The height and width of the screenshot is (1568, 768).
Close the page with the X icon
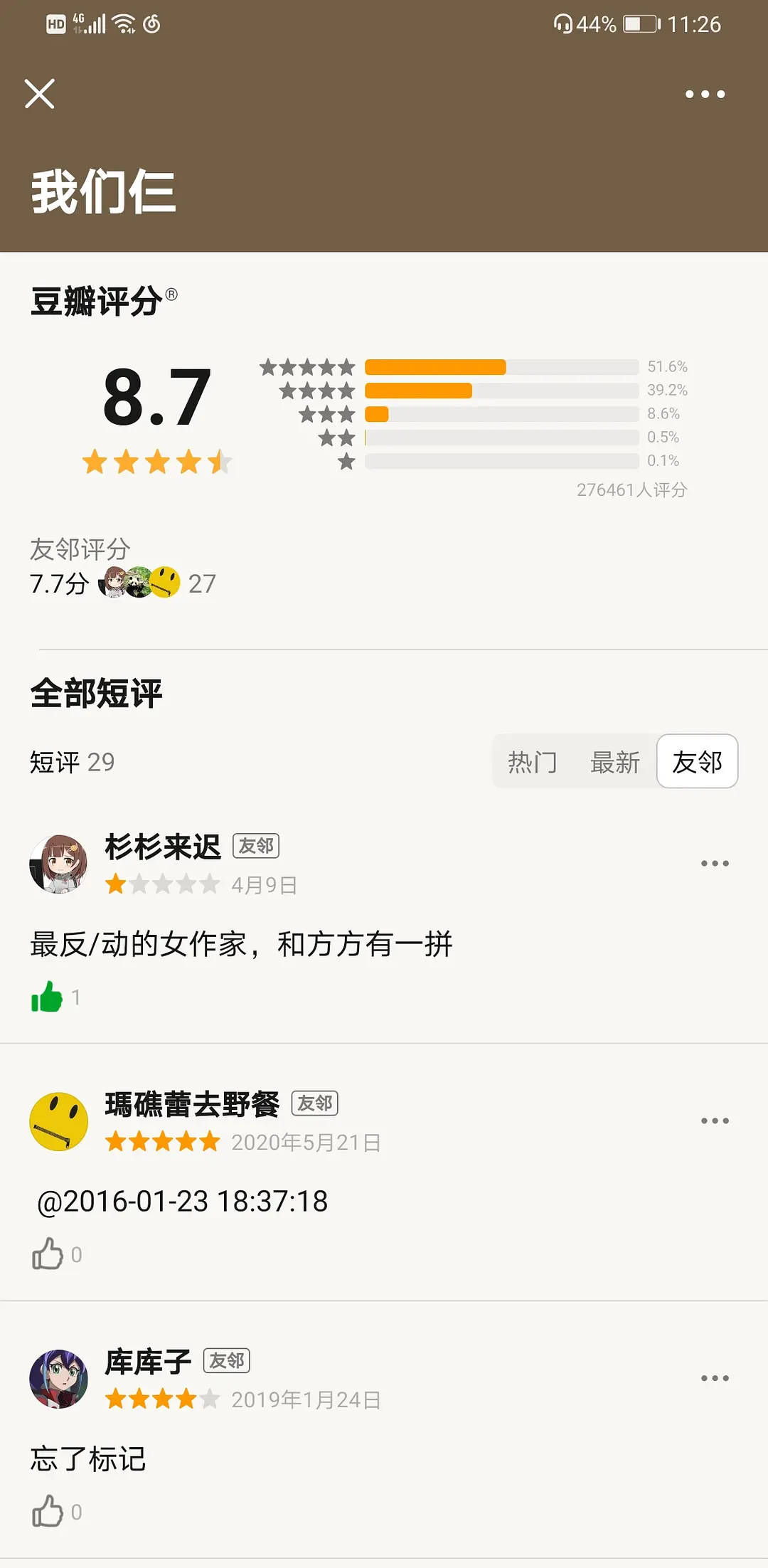pos(39,94)
